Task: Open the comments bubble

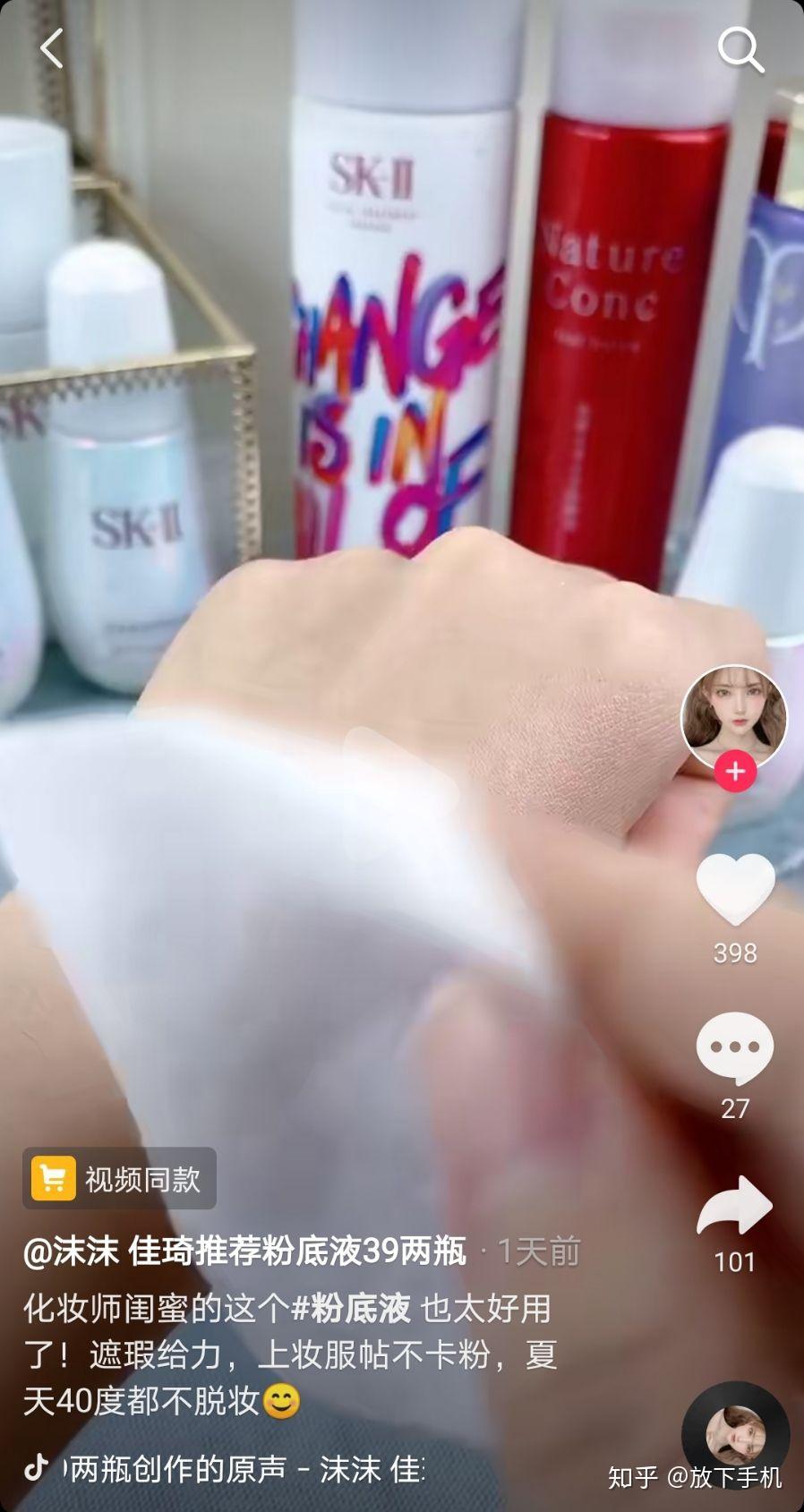Action: 735,1046
